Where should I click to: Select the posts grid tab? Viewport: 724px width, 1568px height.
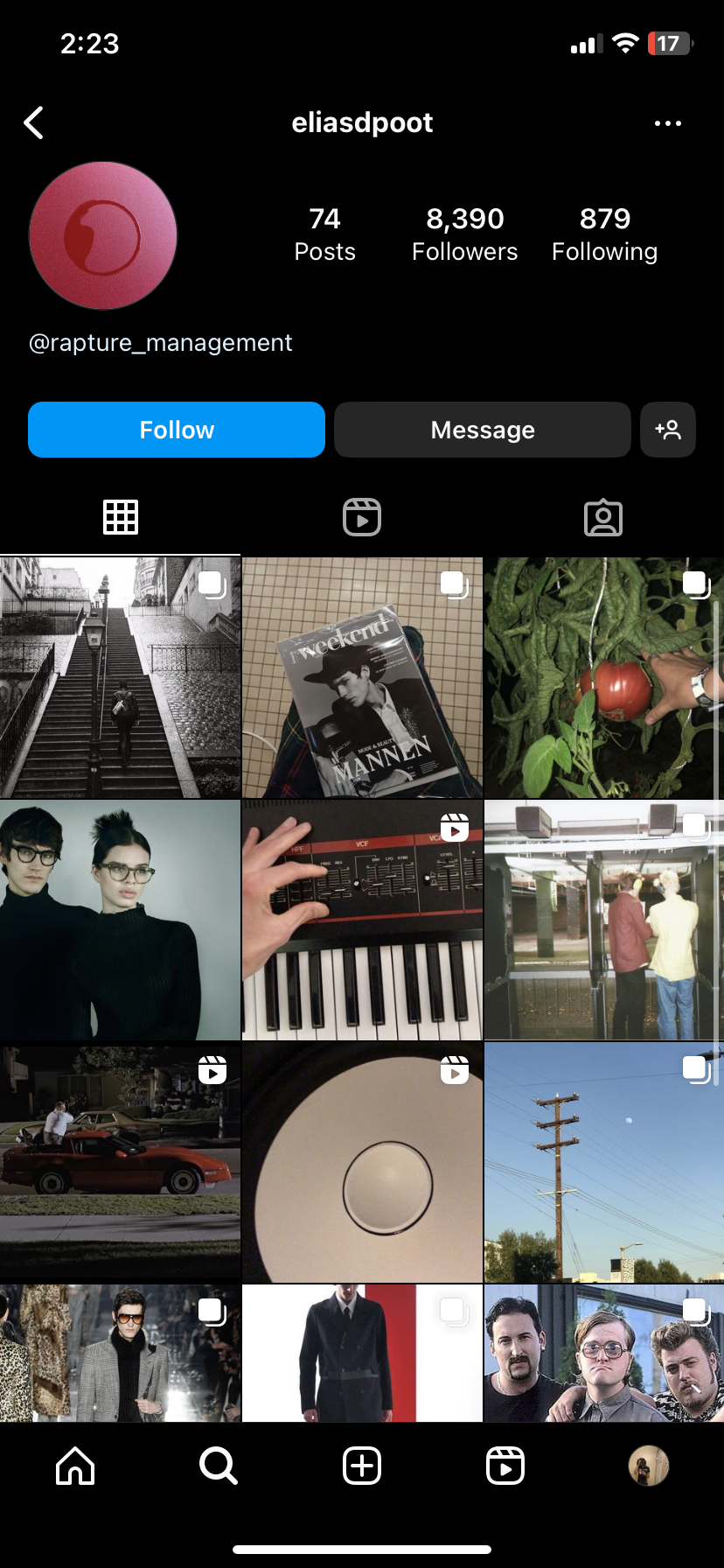click(x=121, y=517)
